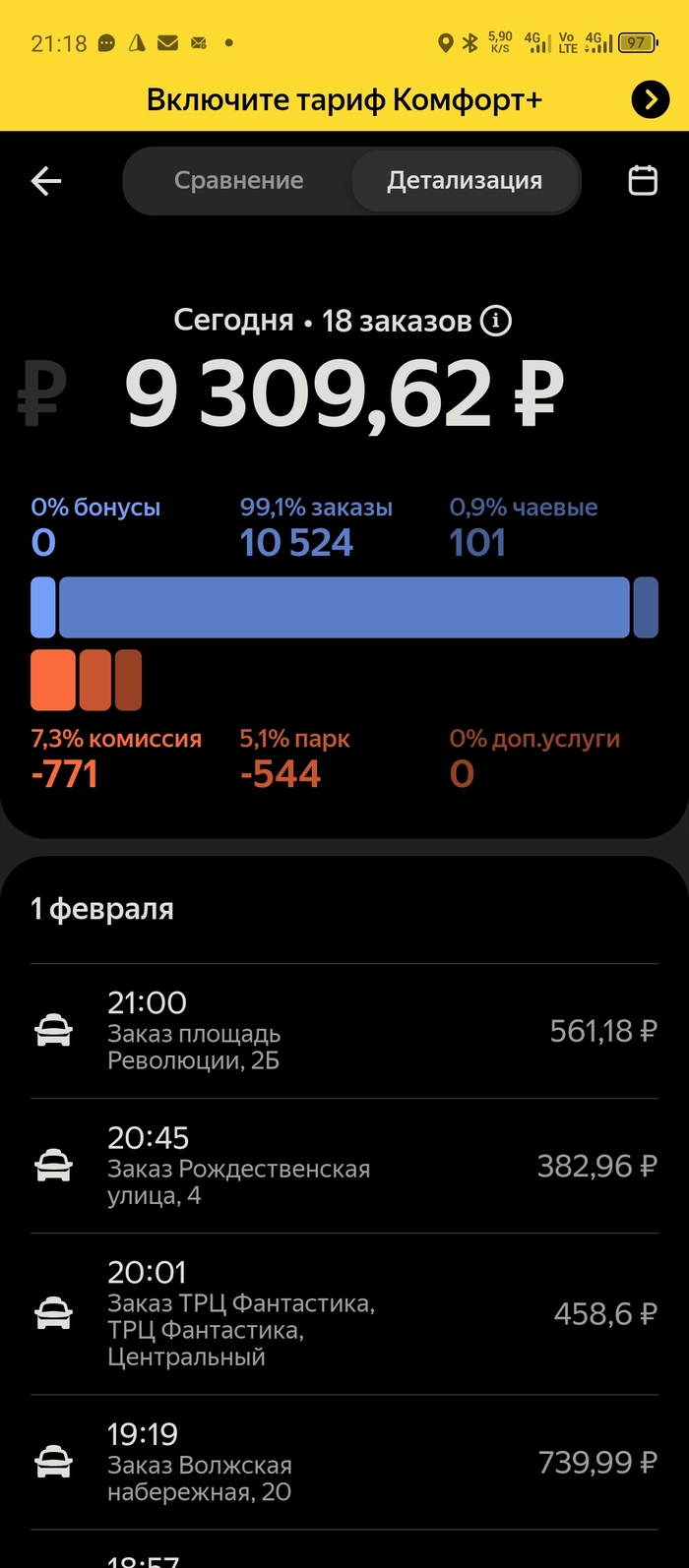689x1568 pixels.
Task: View the 20:01 order ТРЦ Фантастика
Action: pos(344,1313)
